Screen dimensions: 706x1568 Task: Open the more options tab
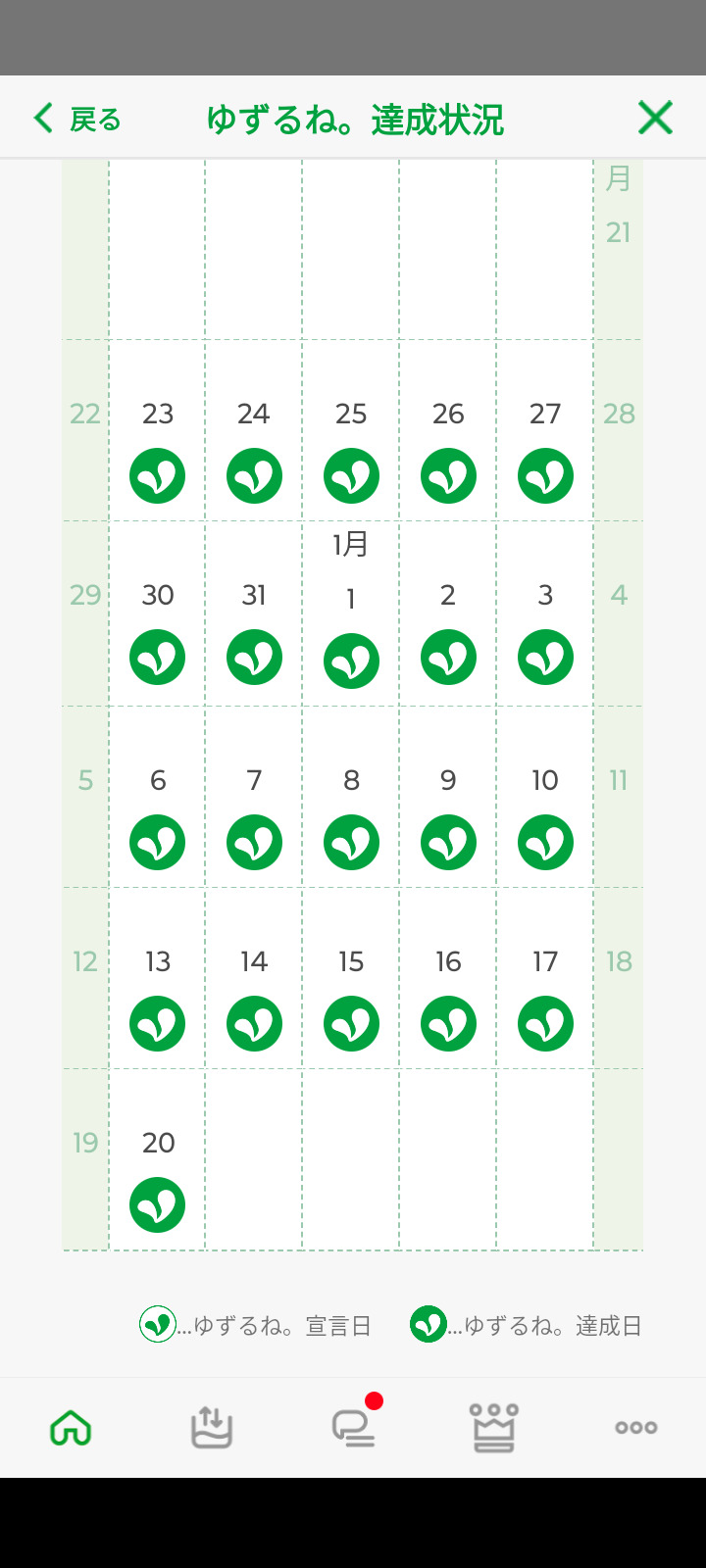[635, 1428]
